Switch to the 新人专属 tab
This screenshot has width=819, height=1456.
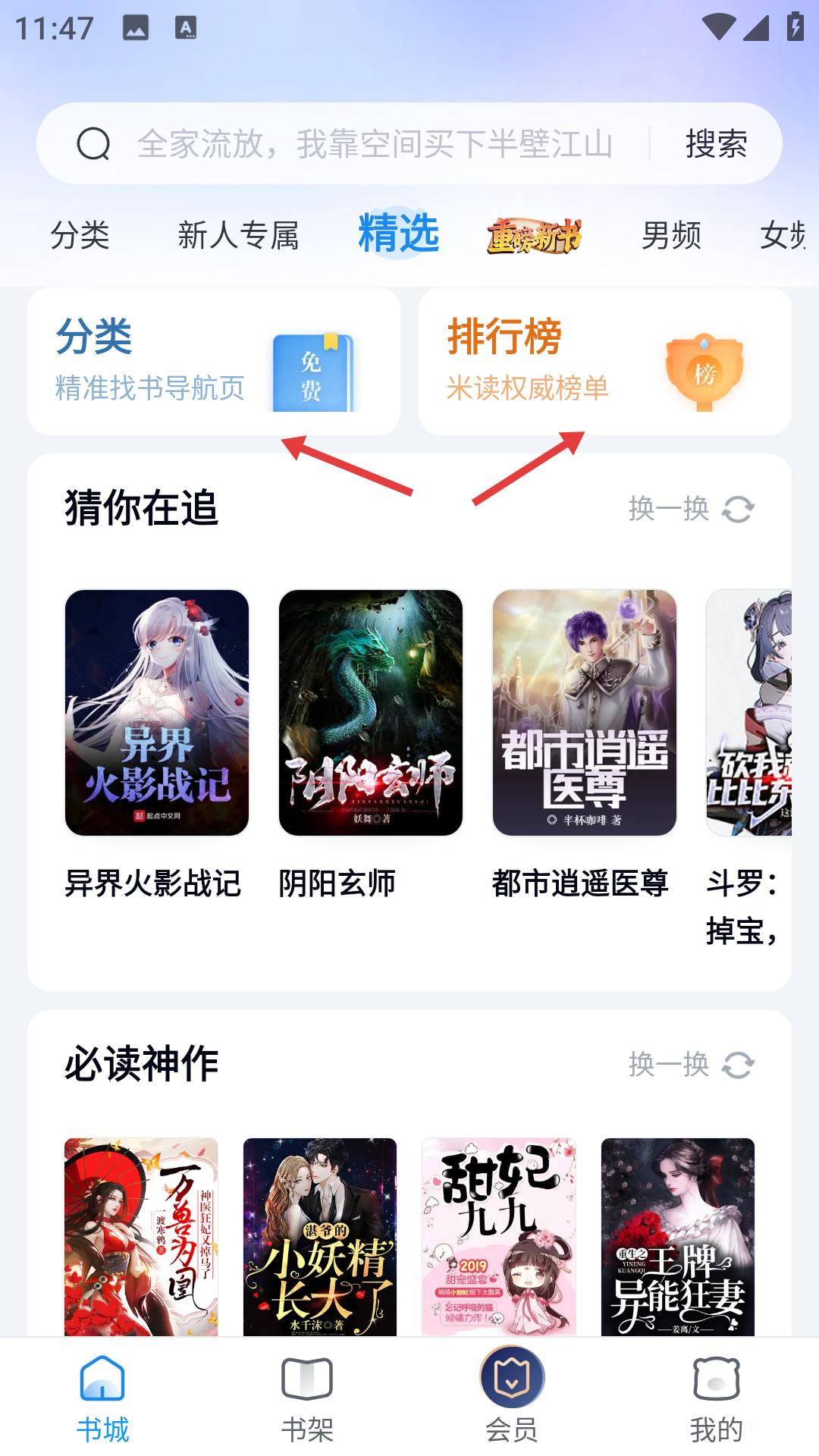pyautogui.click(x=238, y=235)
